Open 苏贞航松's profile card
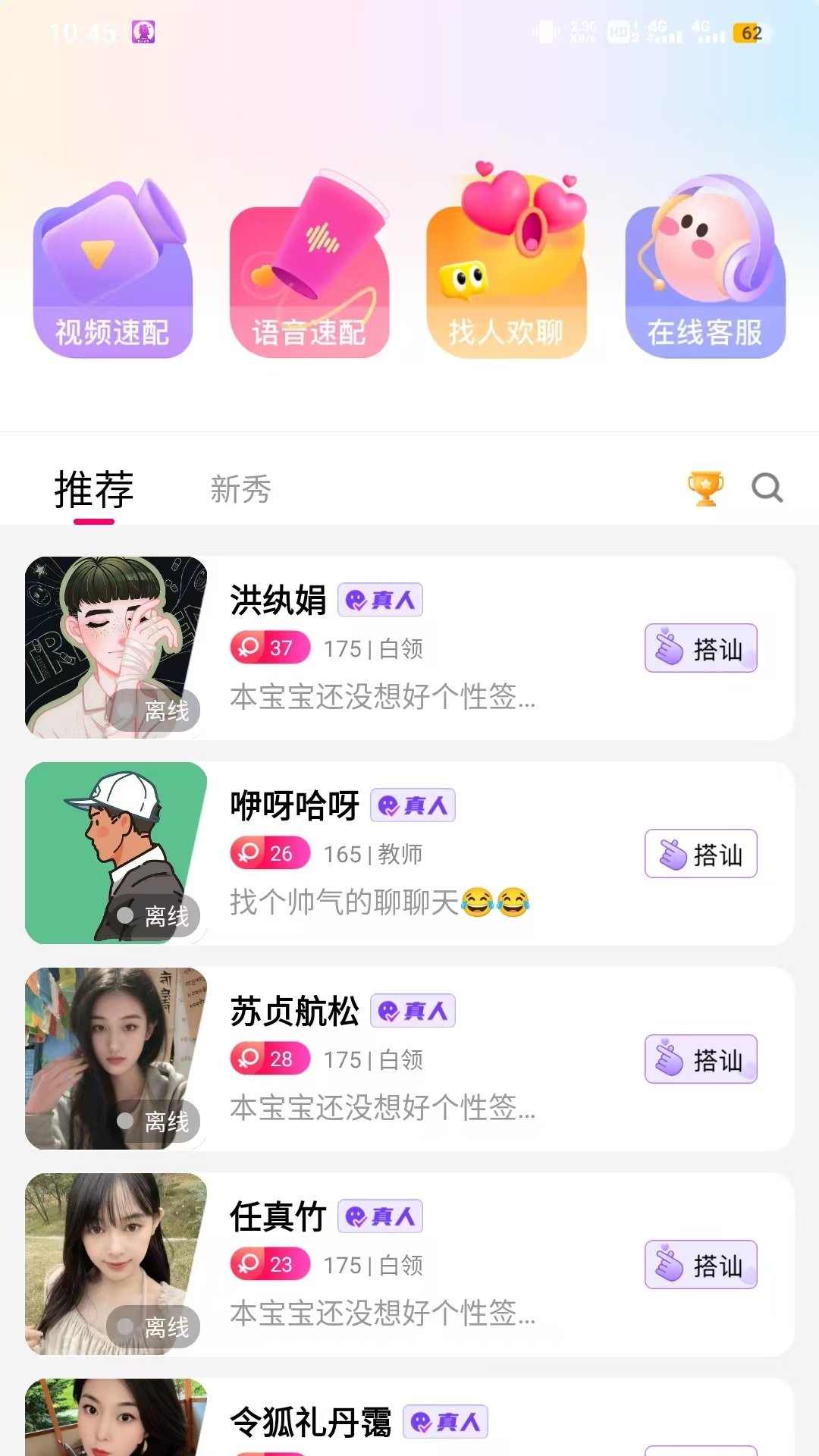This screenshot has height=1456, width=819. pos(409,1059)
